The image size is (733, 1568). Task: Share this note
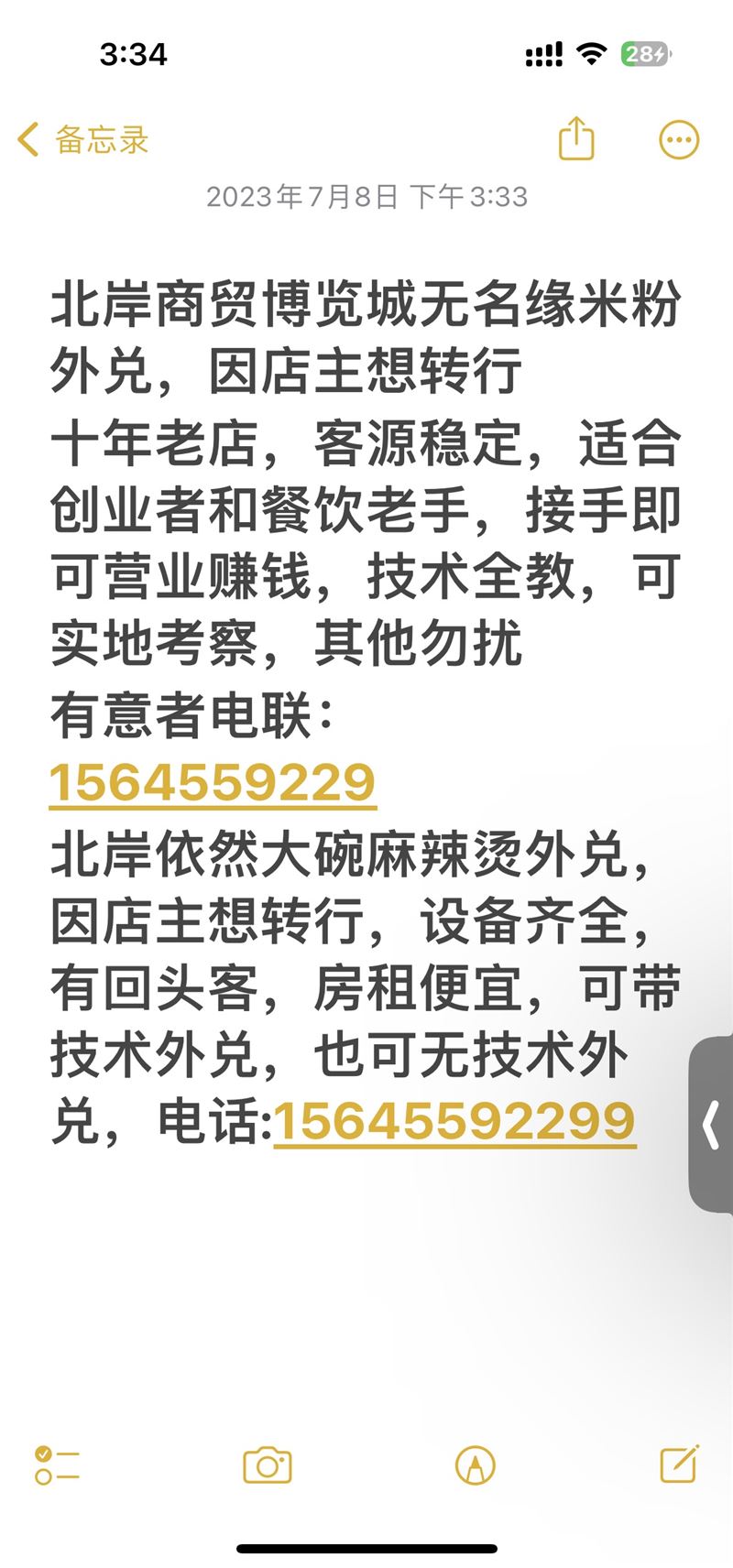[x=576, y=138]
